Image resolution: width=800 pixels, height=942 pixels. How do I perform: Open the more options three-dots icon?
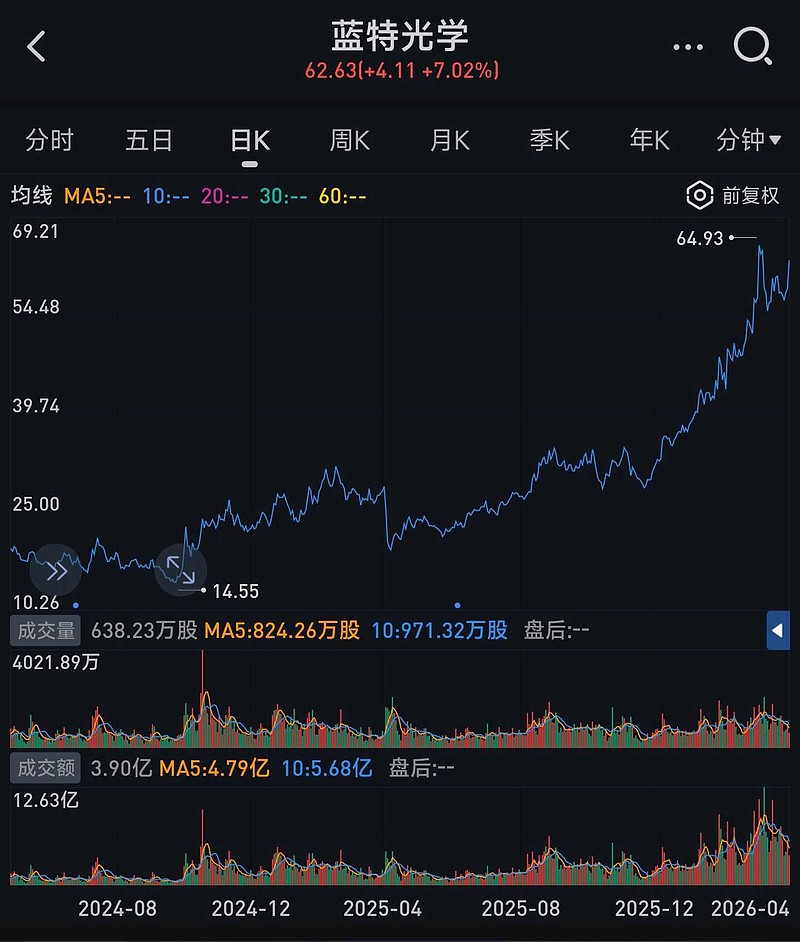click(x=688, y=46)
